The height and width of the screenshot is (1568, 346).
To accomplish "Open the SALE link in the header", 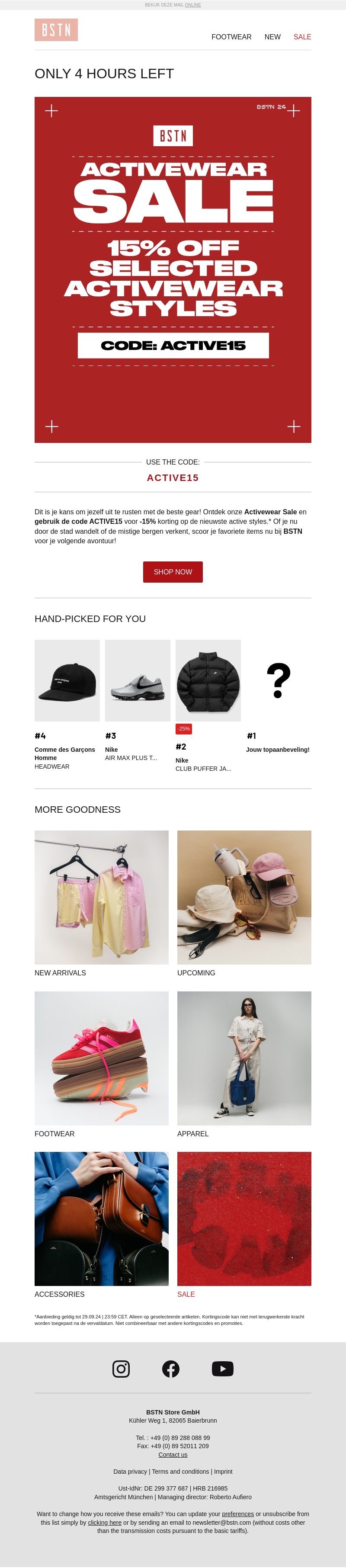I will (x=302, y=37).
